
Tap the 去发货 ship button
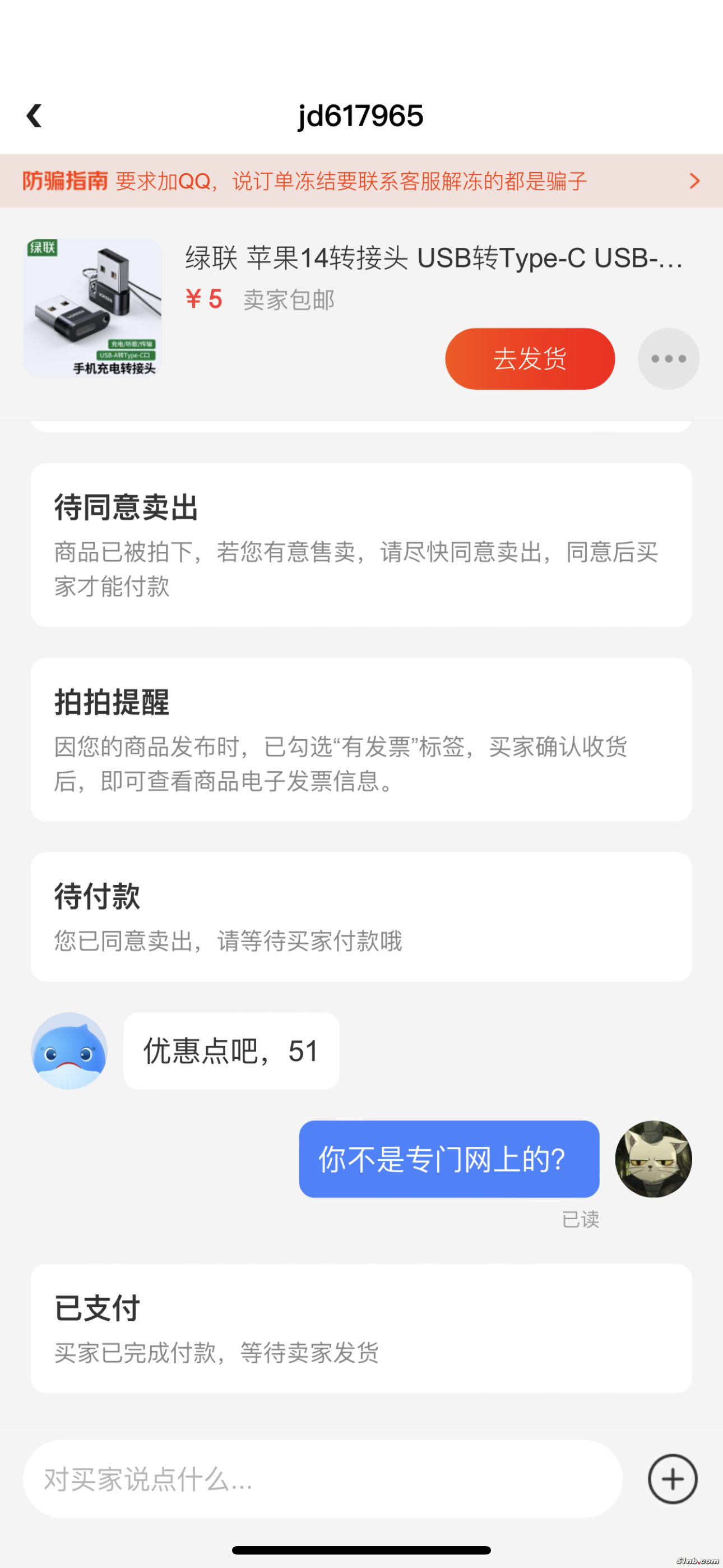(530, 358)
